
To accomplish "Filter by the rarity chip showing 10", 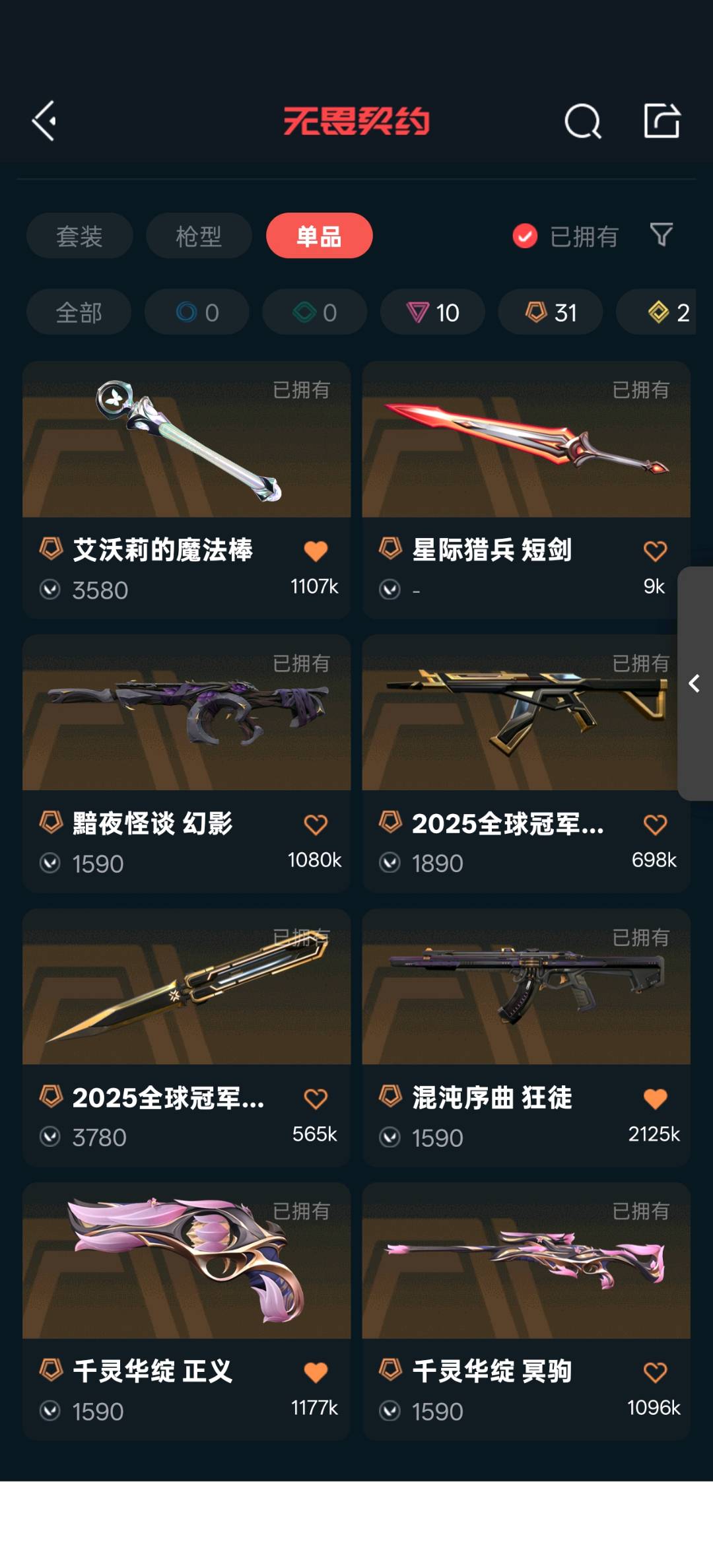I will click(x=432, y=312).
